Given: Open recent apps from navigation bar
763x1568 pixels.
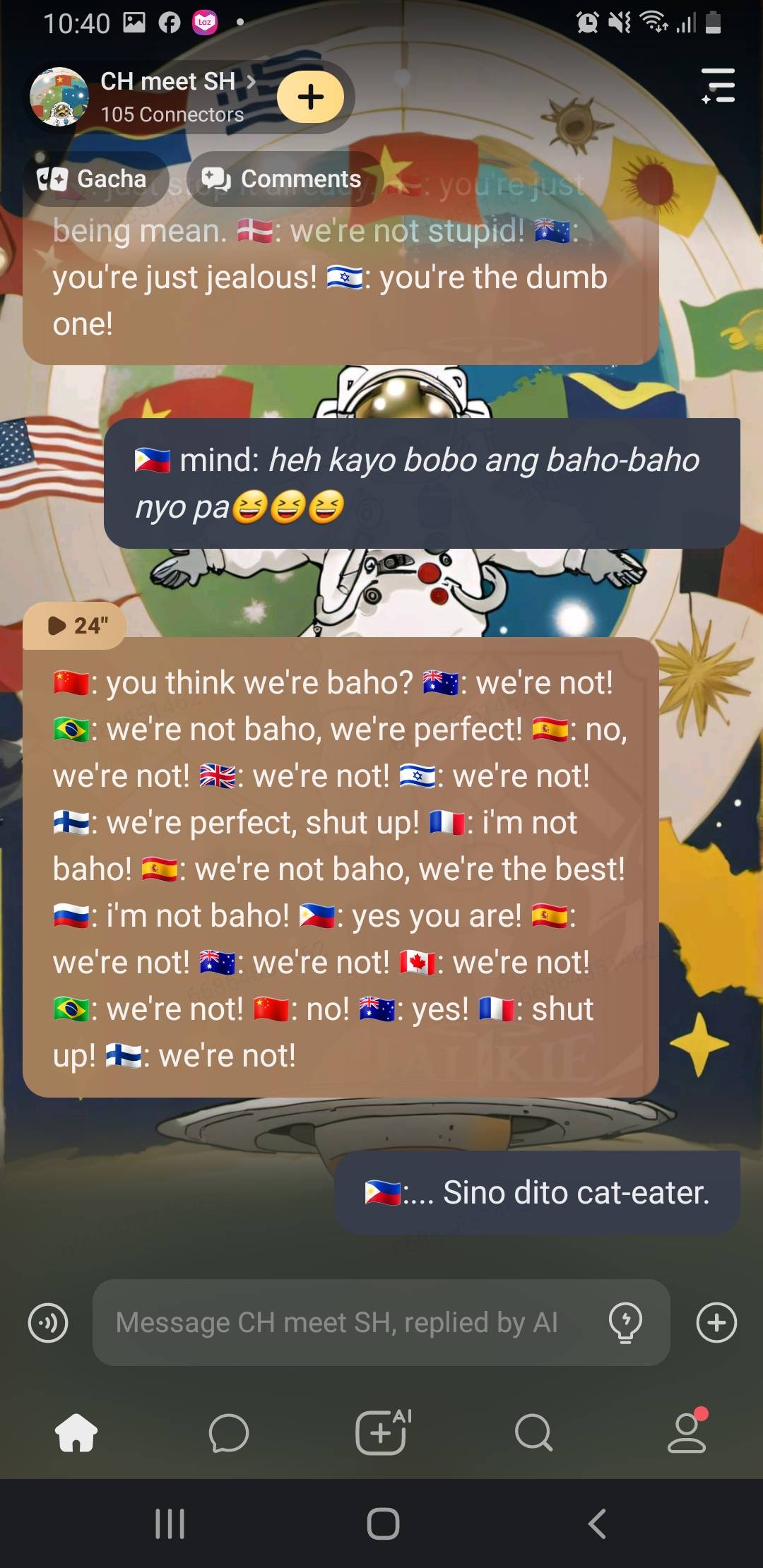Looking at the screenshot, I should click(x=170, y=1524).
